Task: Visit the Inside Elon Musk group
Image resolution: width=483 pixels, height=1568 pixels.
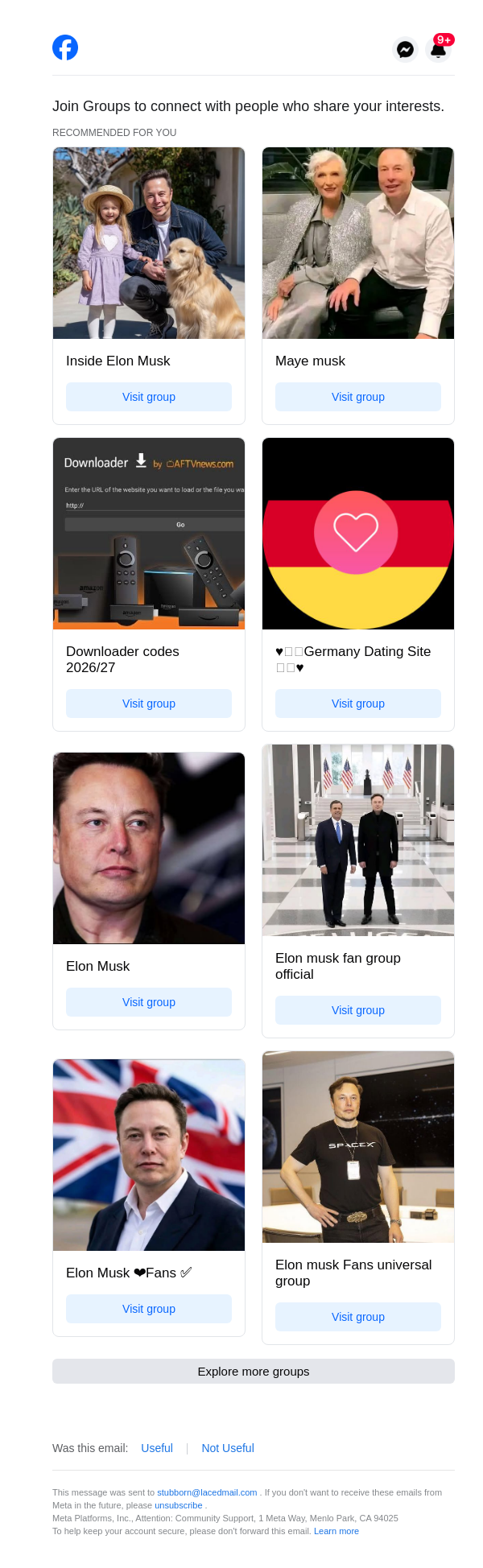Action: pos(149,397)
